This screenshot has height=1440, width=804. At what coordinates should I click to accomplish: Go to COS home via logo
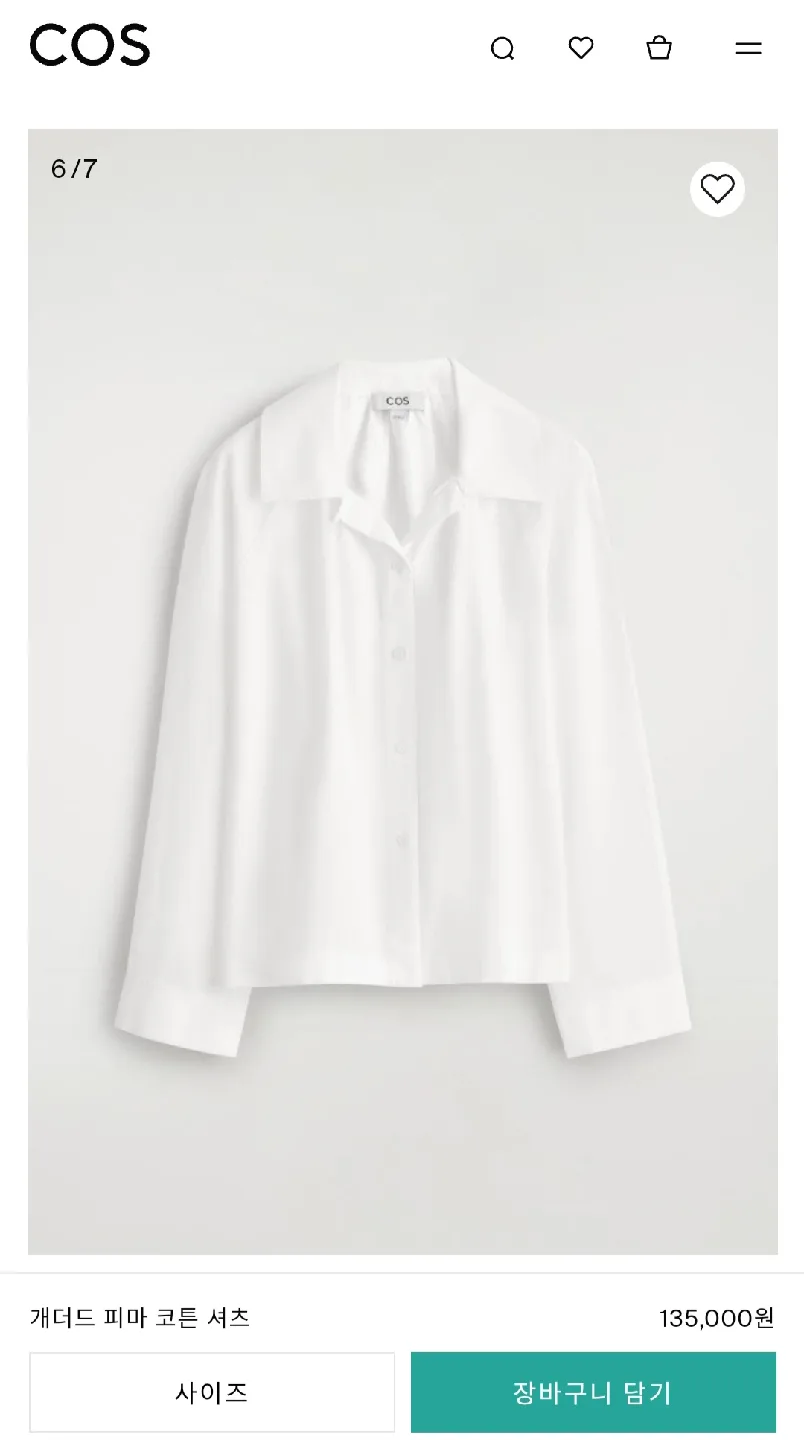click(x=90, y=46)
